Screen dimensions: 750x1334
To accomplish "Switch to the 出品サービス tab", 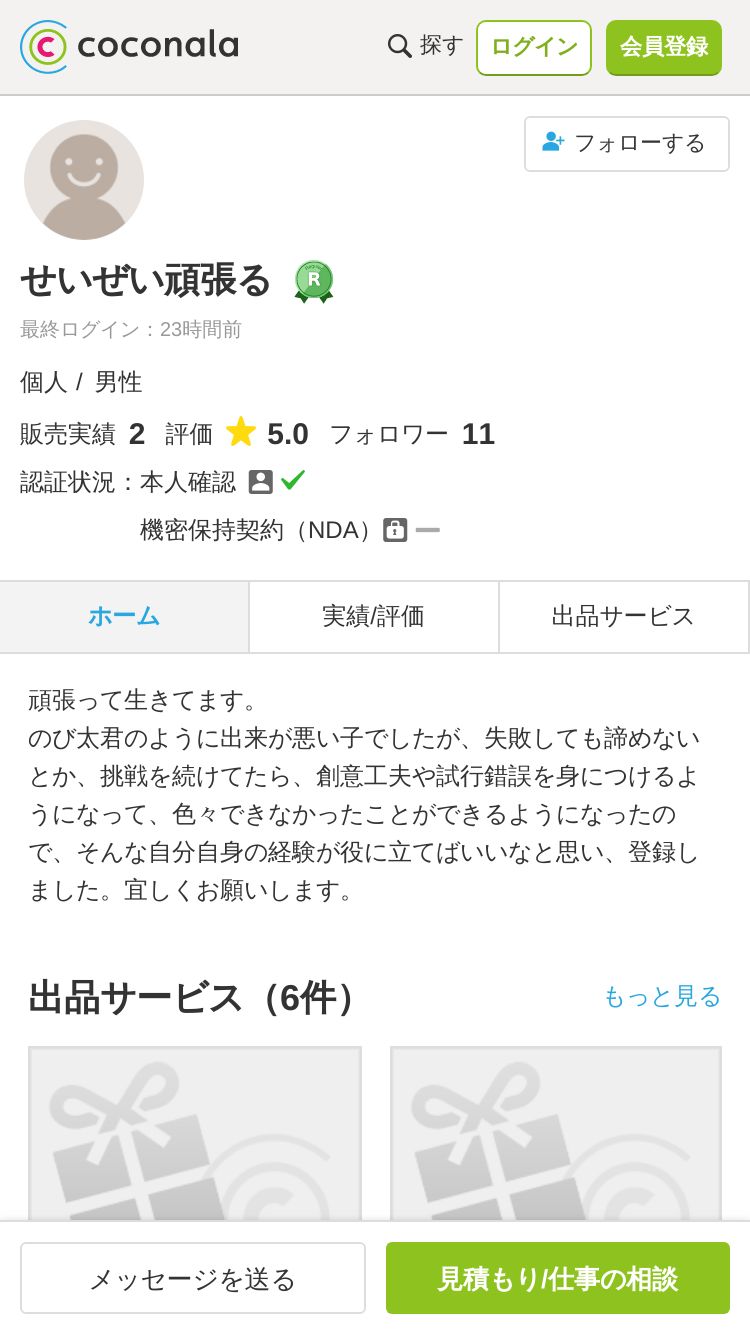I will (x=623, y=616).
